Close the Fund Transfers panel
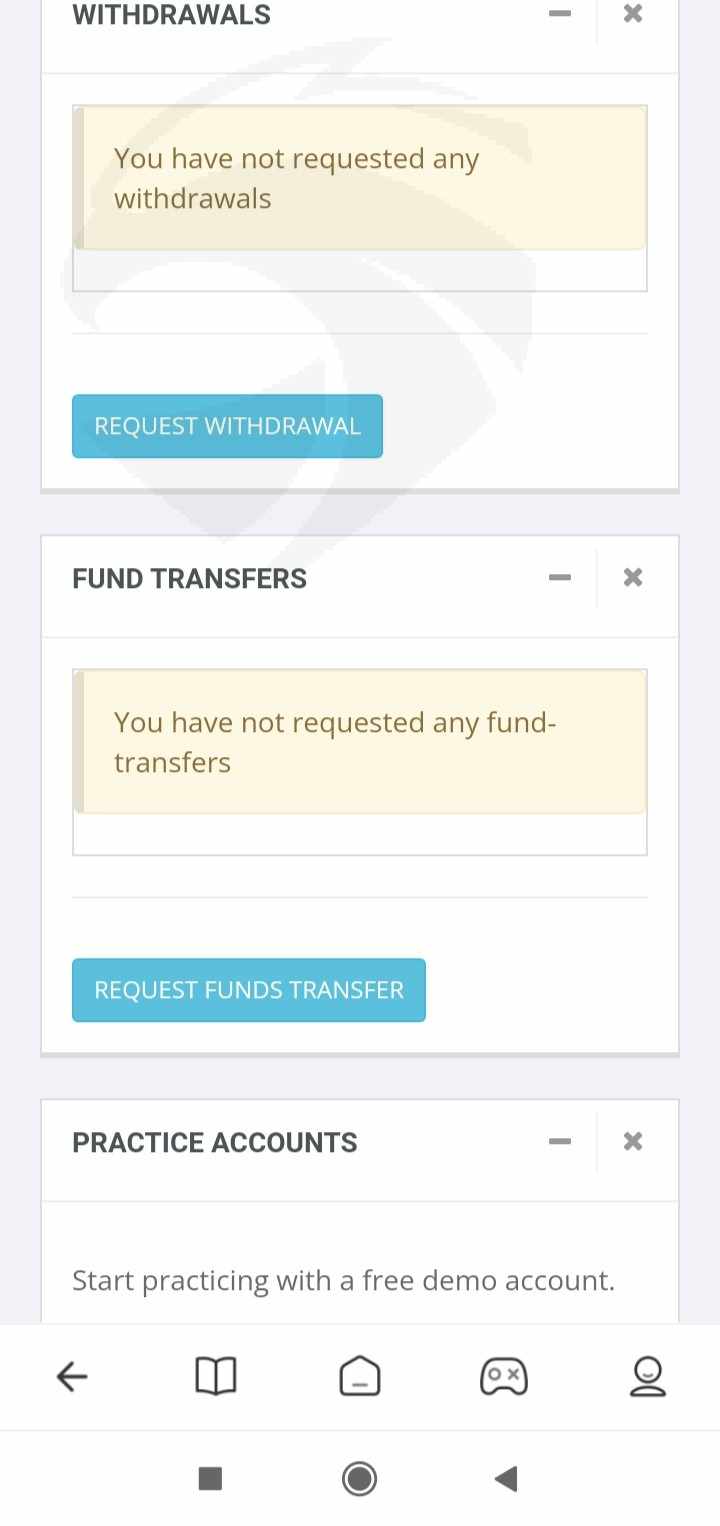 [633, 577]
